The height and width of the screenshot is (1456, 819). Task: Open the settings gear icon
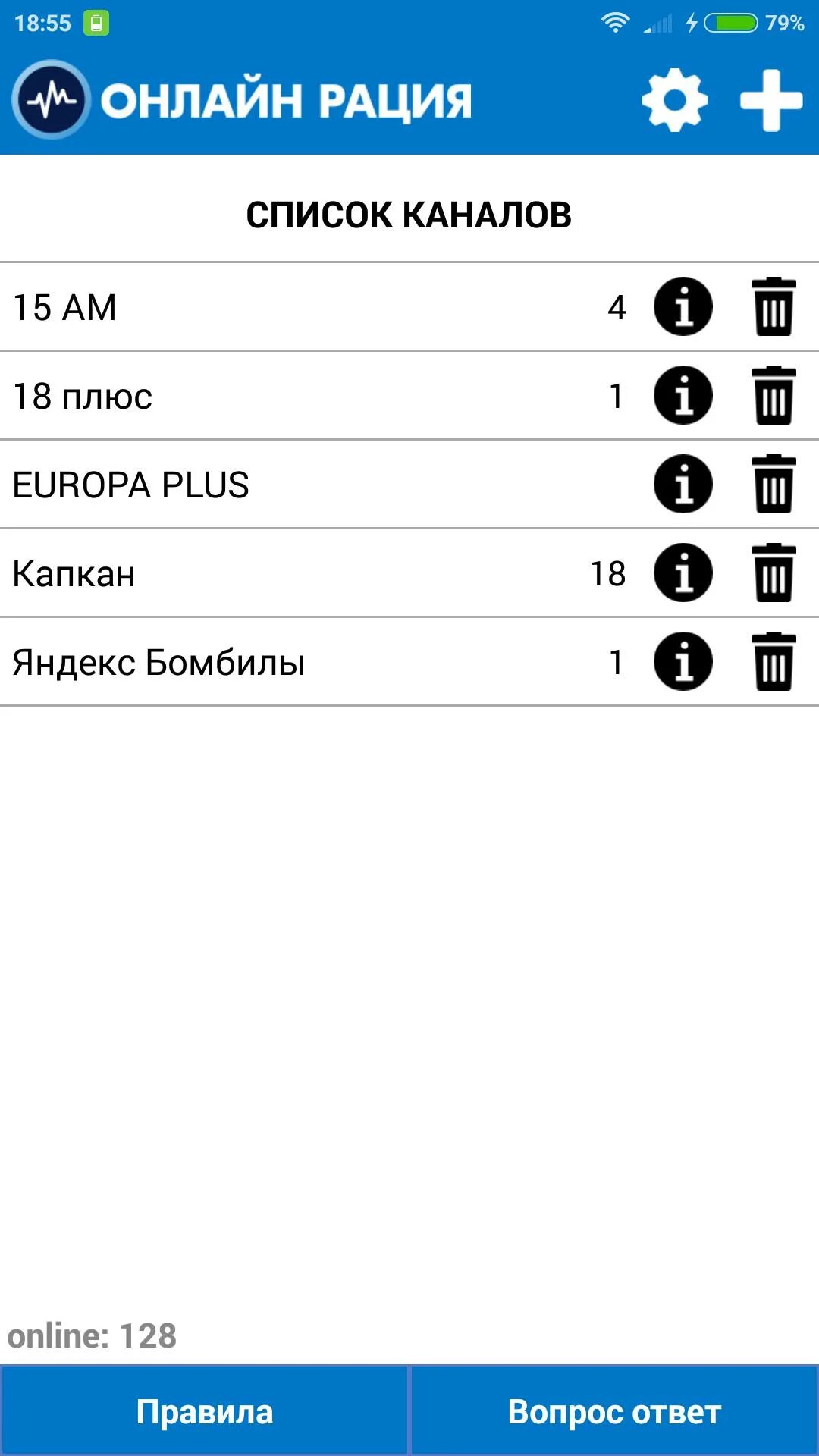674,100
